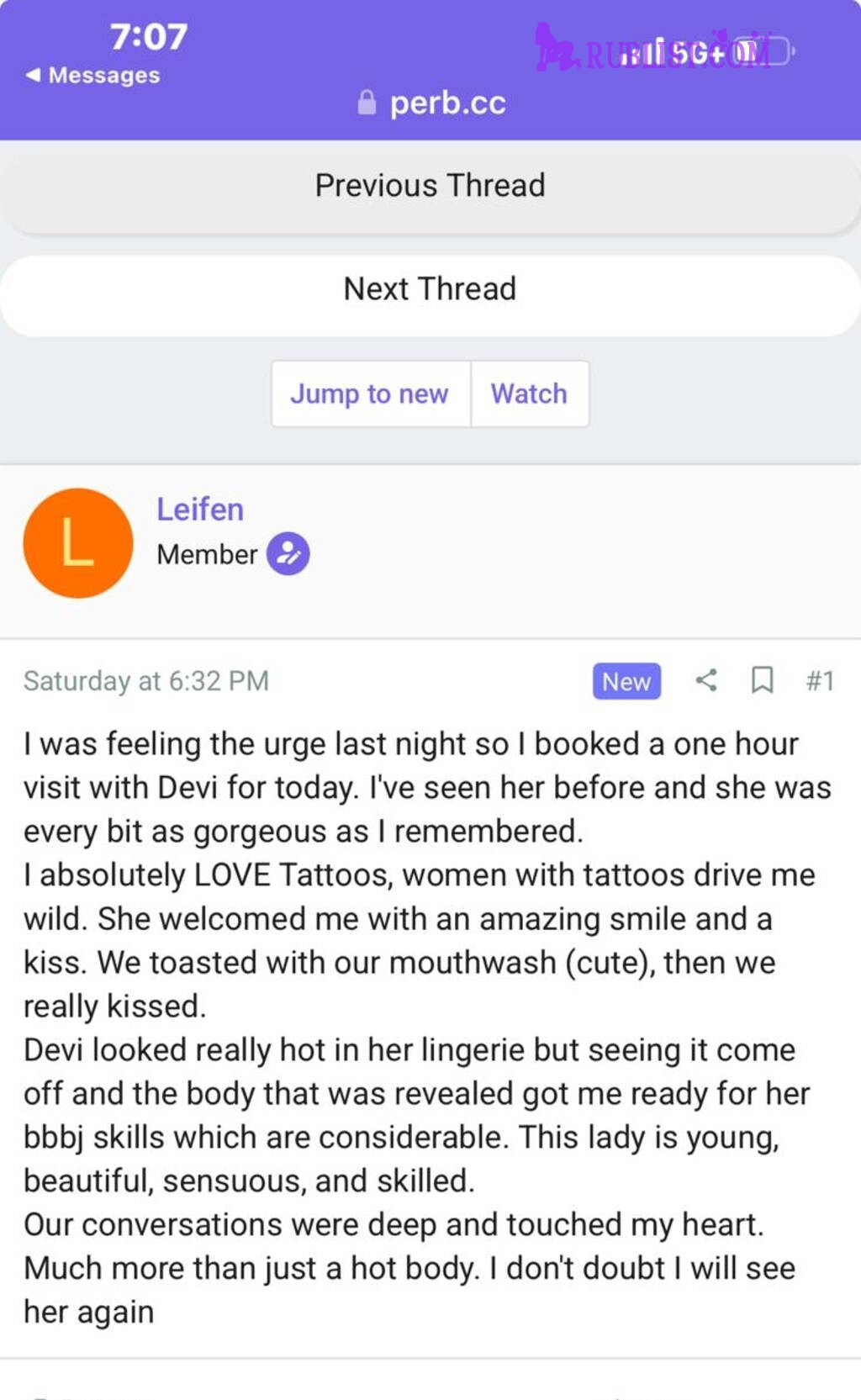Jump to new posts
Image resolution: width=861 pixels, height=1400 pixels.
(370, 394)
